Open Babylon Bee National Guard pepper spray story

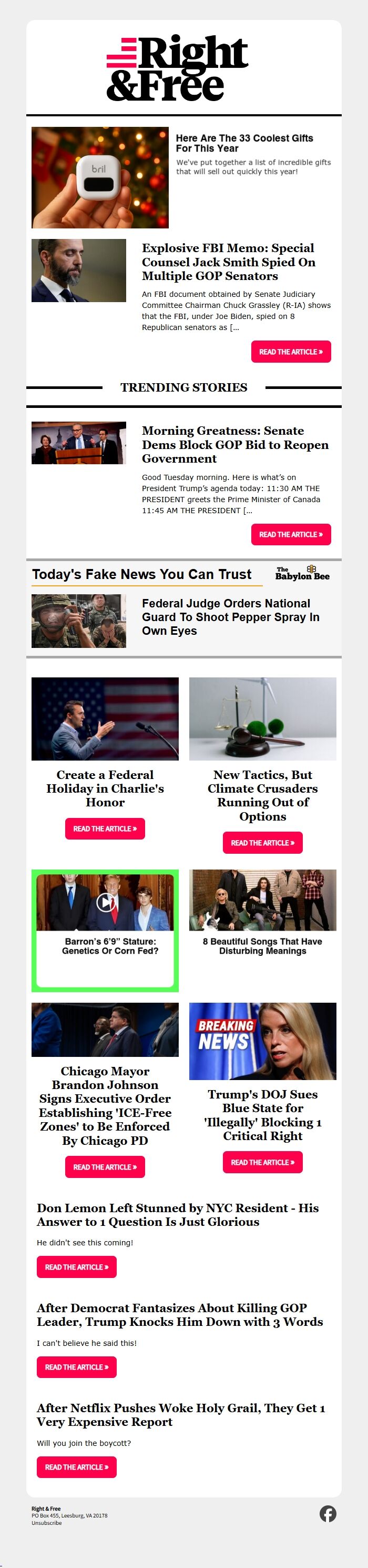click(226, 616)
